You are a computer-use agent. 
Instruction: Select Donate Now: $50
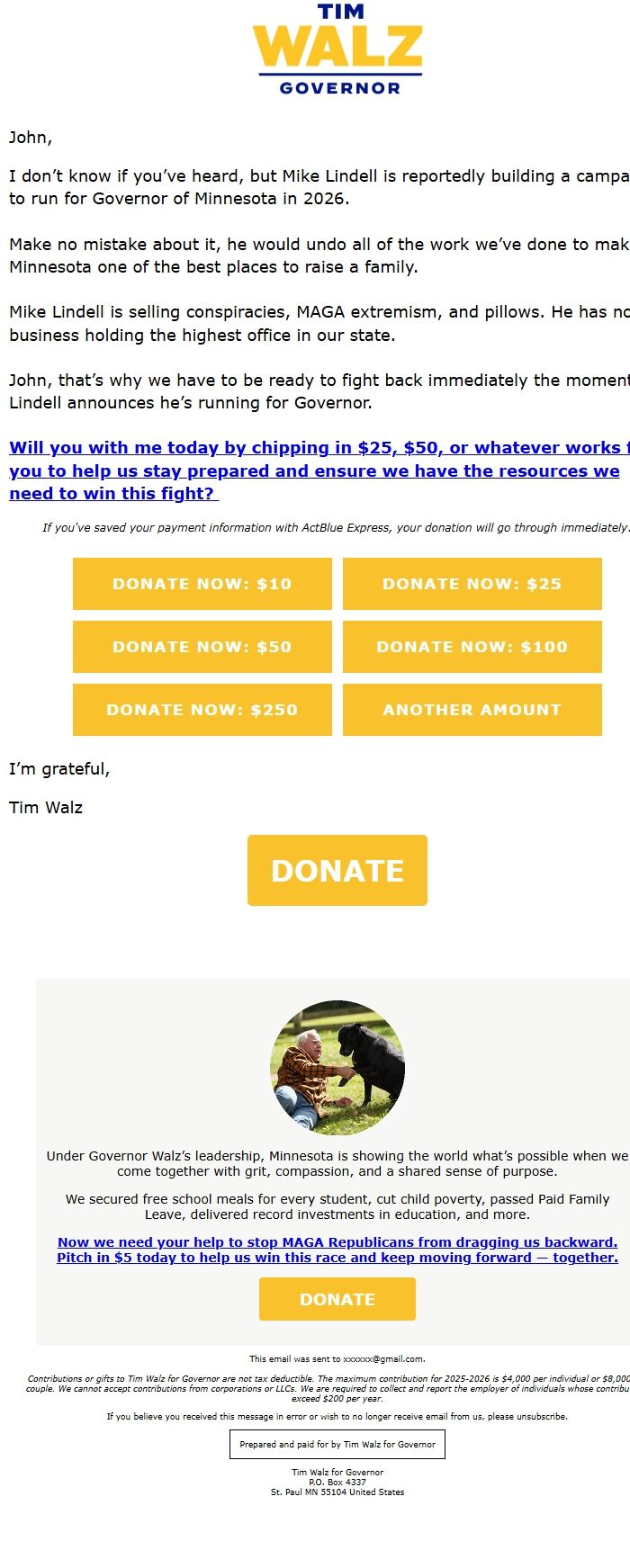click(202, 647)
